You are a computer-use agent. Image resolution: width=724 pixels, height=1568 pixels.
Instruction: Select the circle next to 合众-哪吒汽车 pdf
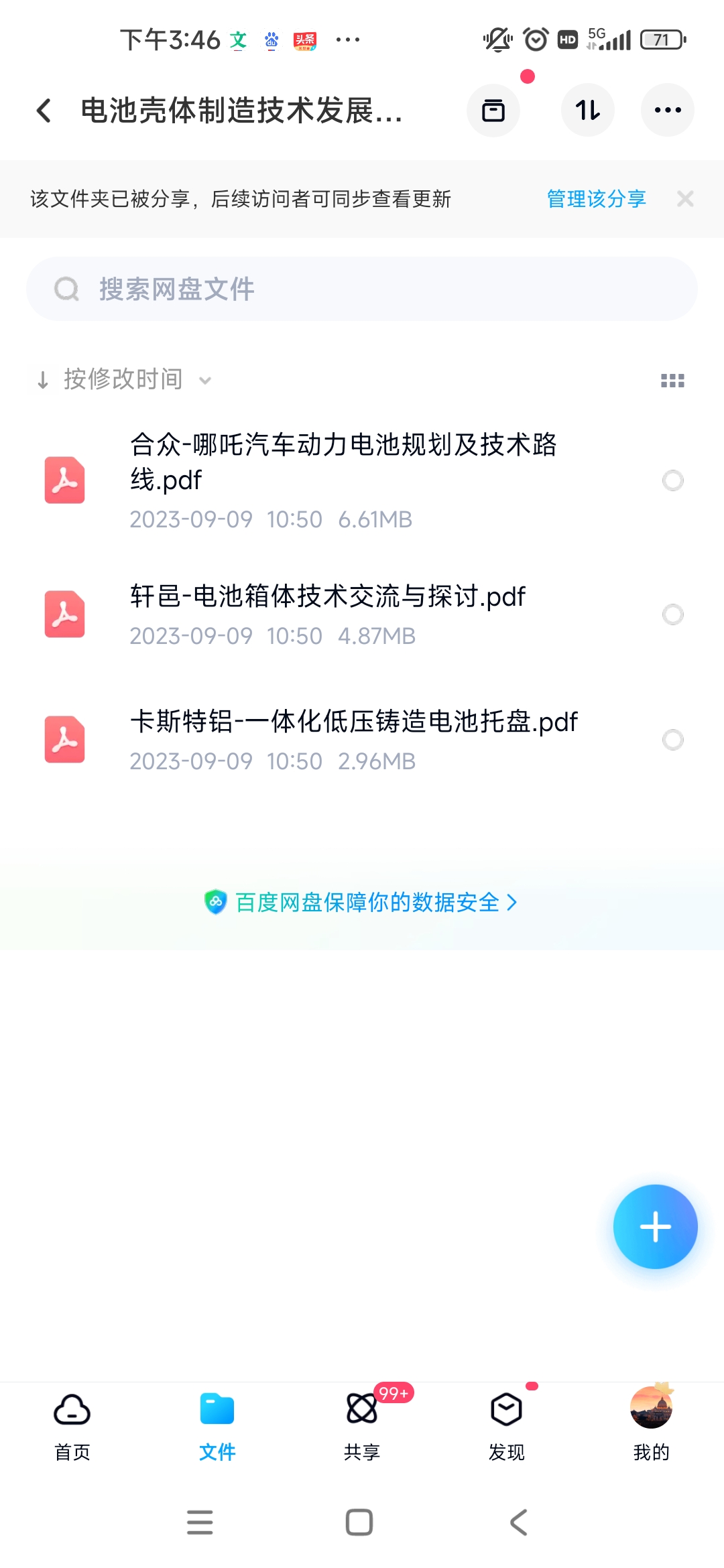point(672,480)
